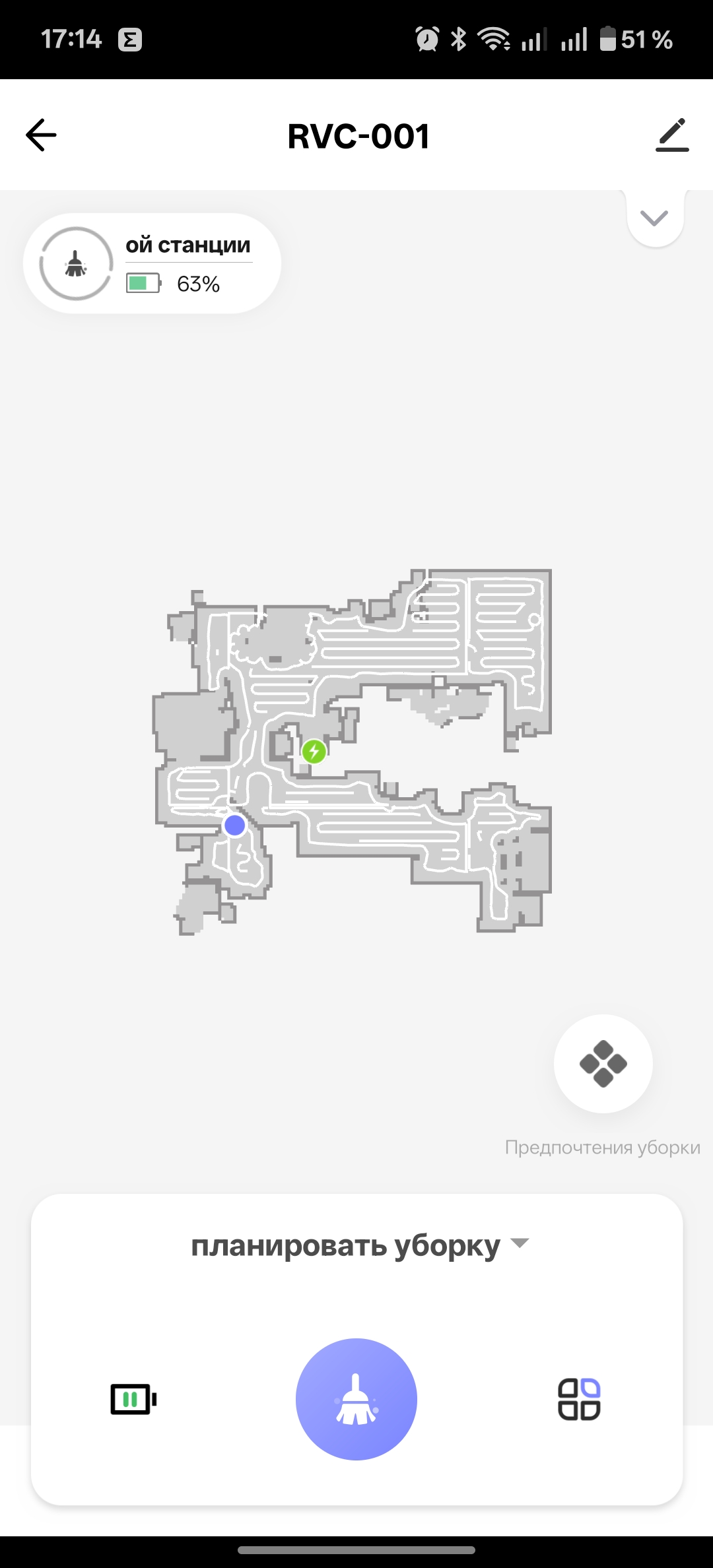
Task: Edit the RVC-001 device name
Action: (672, 135)
